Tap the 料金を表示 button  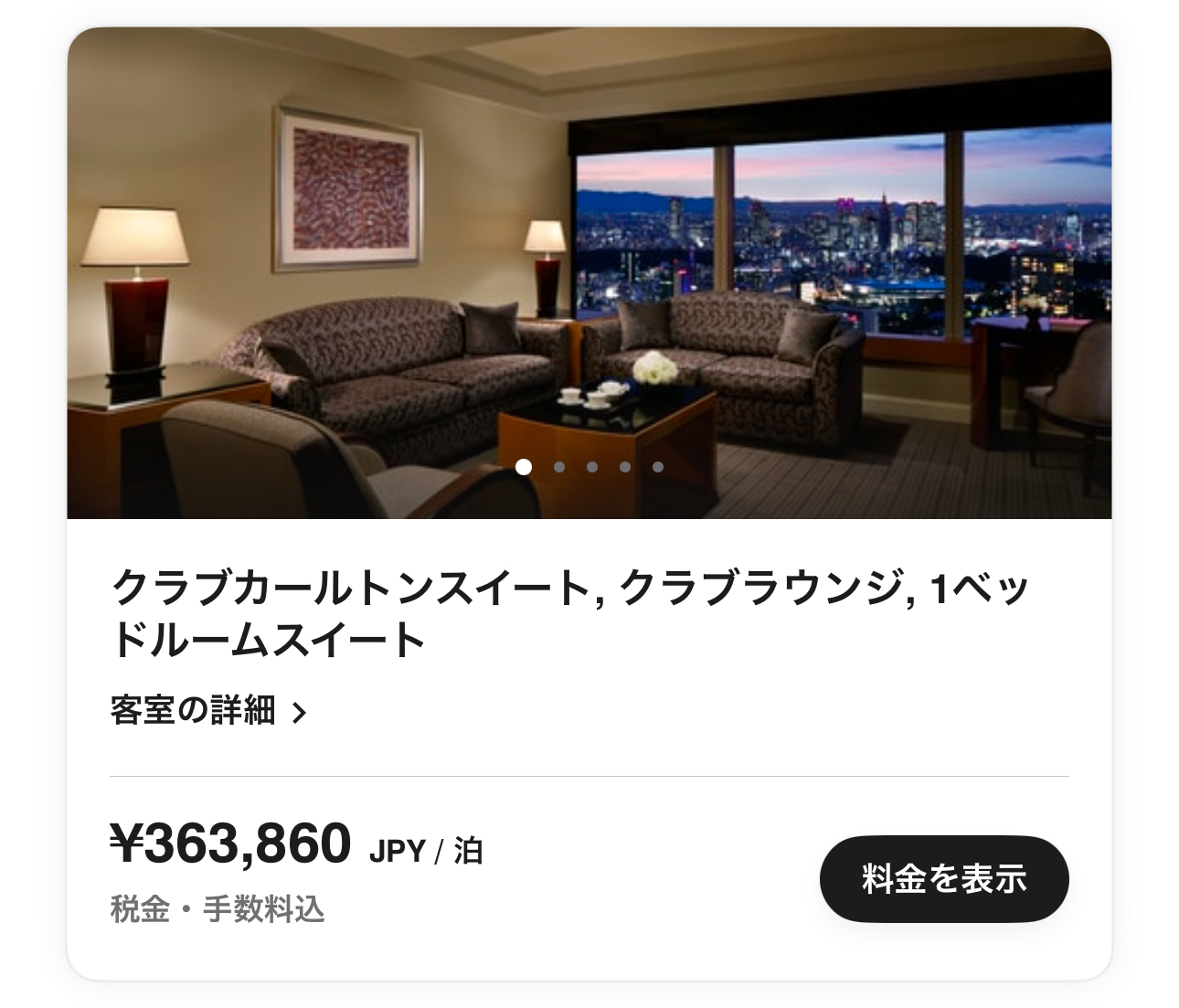click(x=944, y=878)
